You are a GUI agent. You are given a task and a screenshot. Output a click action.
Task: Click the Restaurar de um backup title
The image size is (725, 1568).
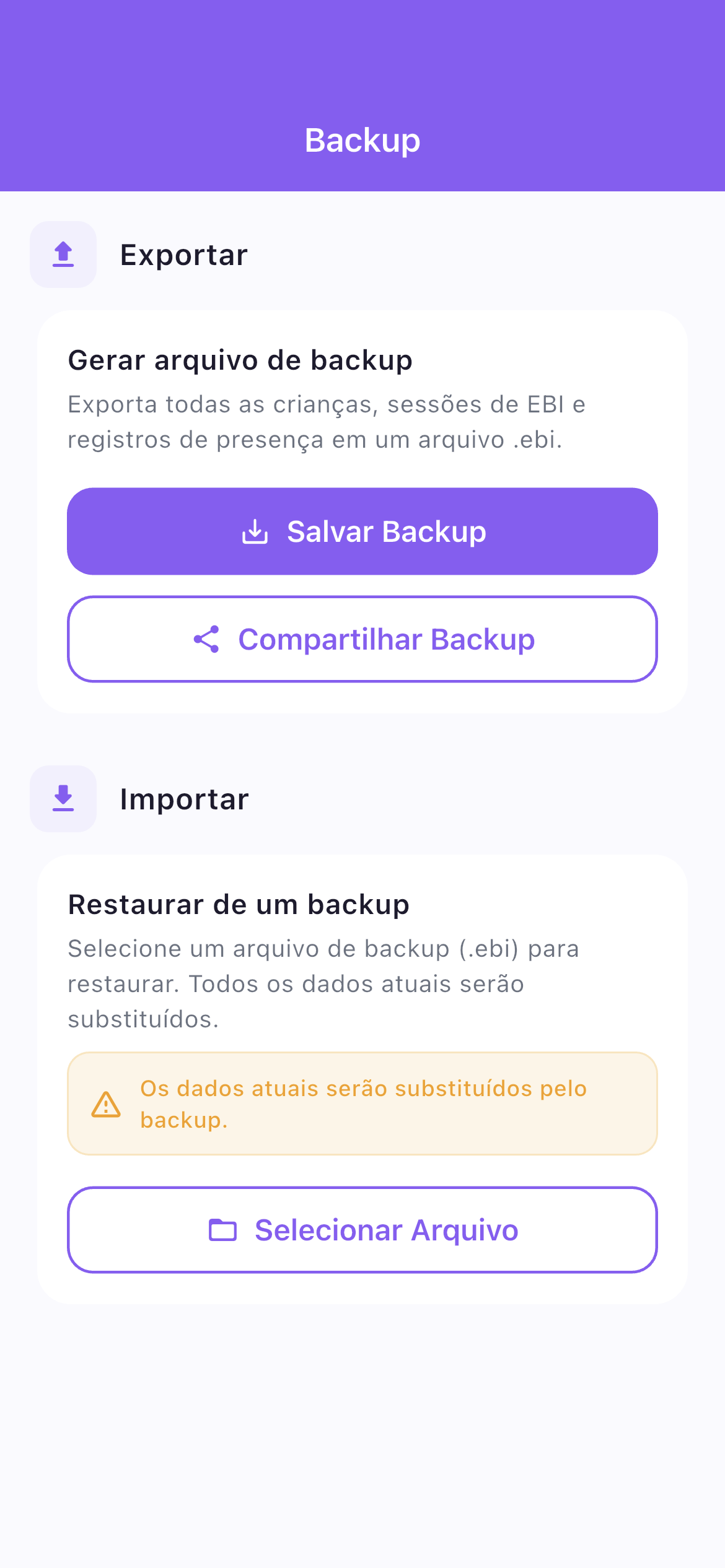[x=238, y=904]
